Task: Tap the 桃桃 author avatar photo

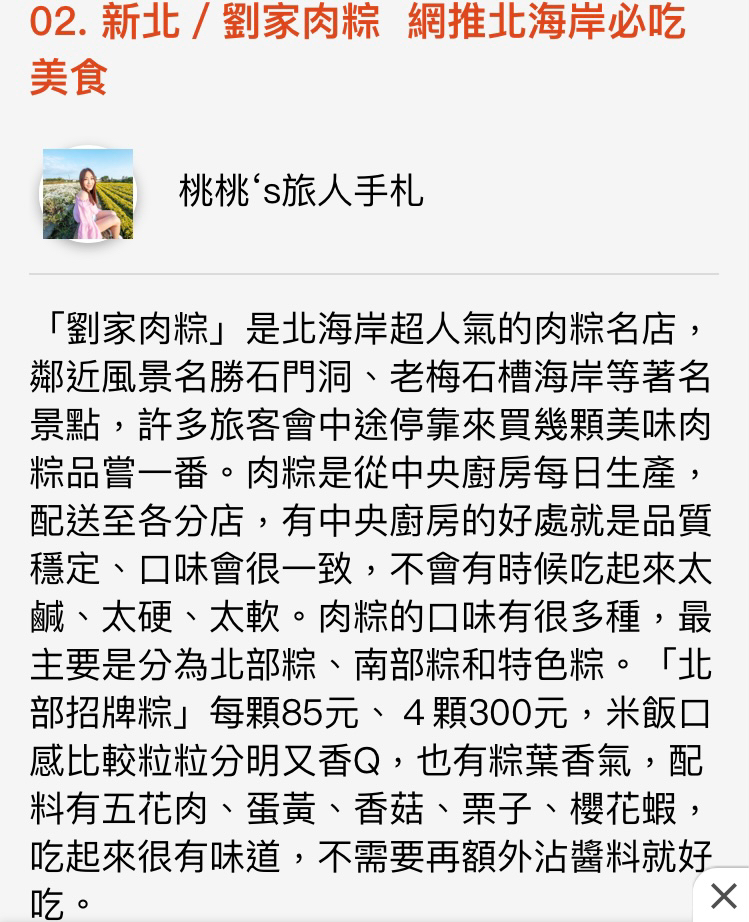Action: click(x=88, y=194)
